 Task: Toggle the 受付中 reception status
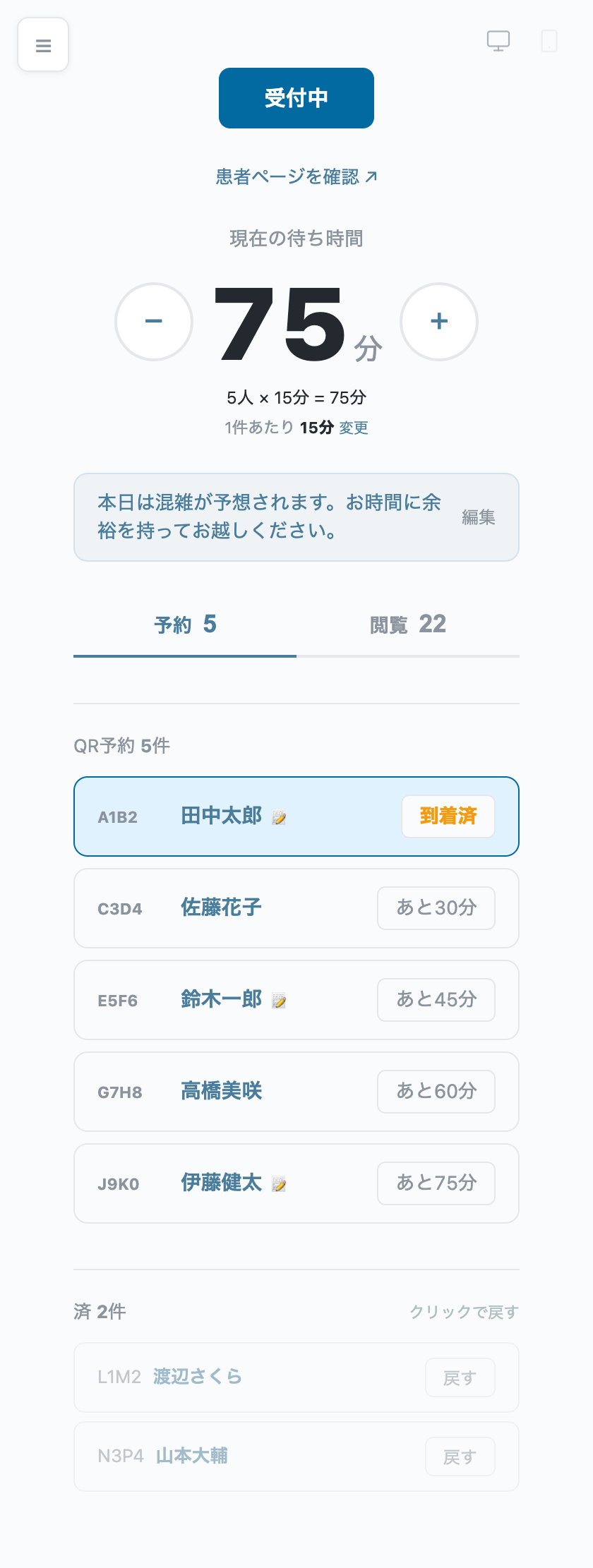coord(296,98)
